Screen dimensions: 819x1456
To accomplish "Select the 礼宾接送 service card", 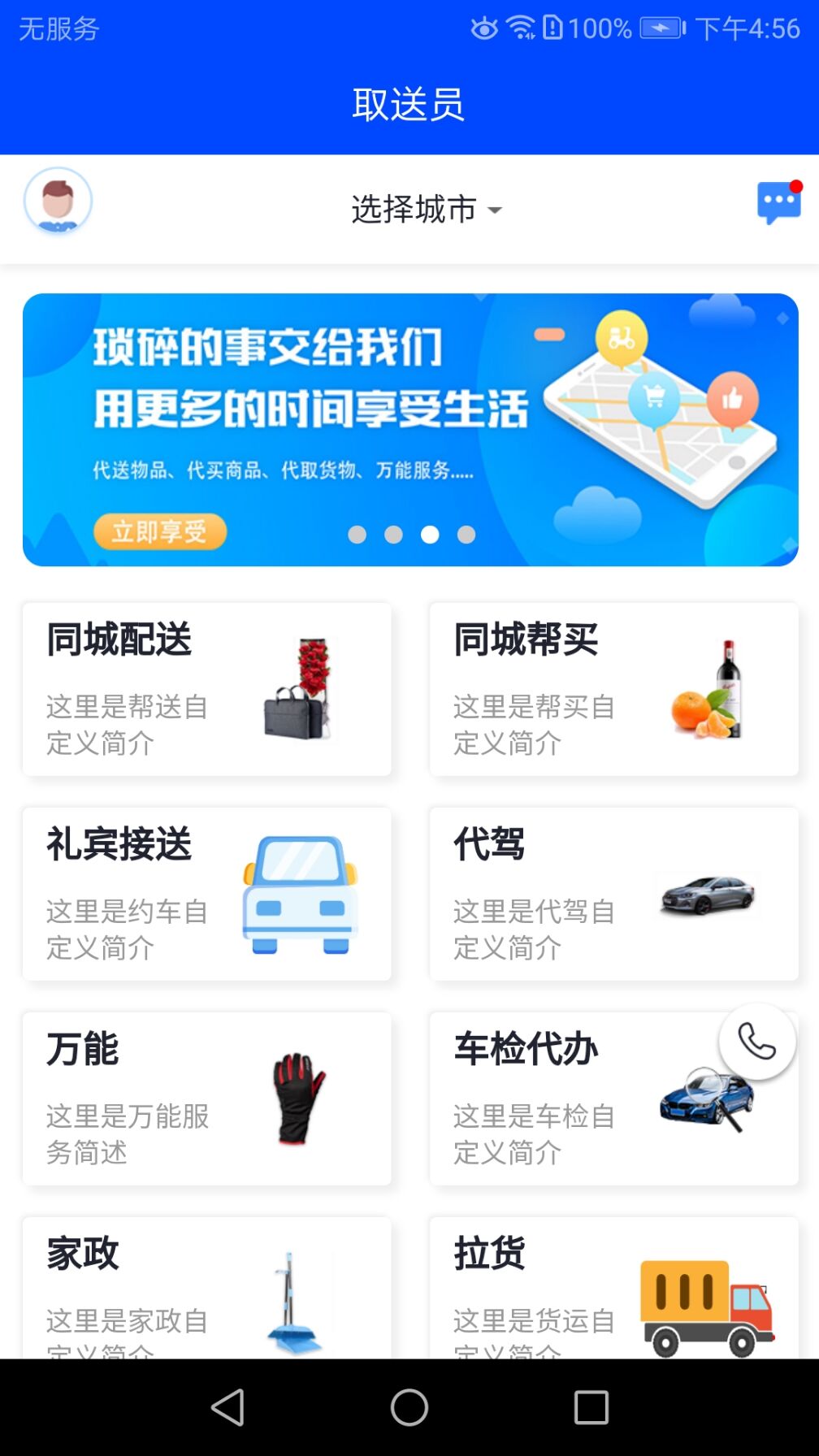I will click(x=206, y=894).
